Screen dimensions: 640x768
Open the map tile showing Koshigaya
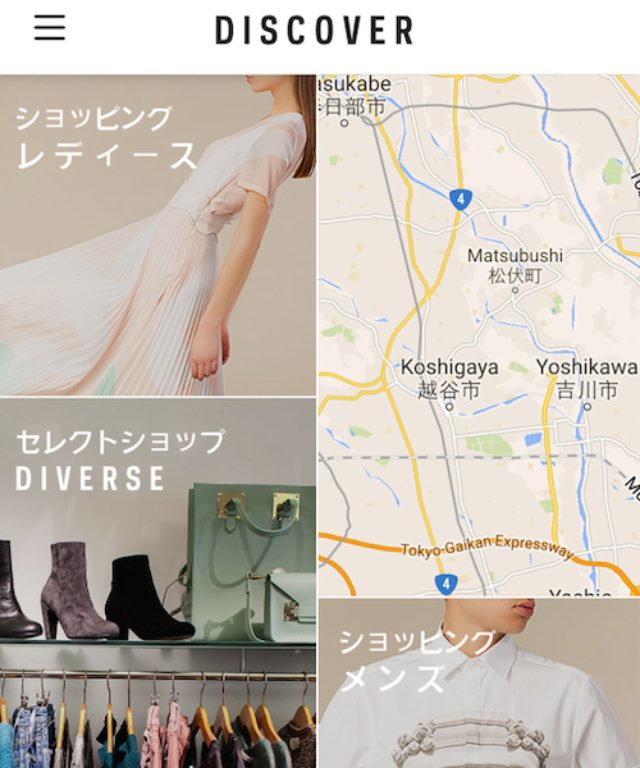click(478, 335)
